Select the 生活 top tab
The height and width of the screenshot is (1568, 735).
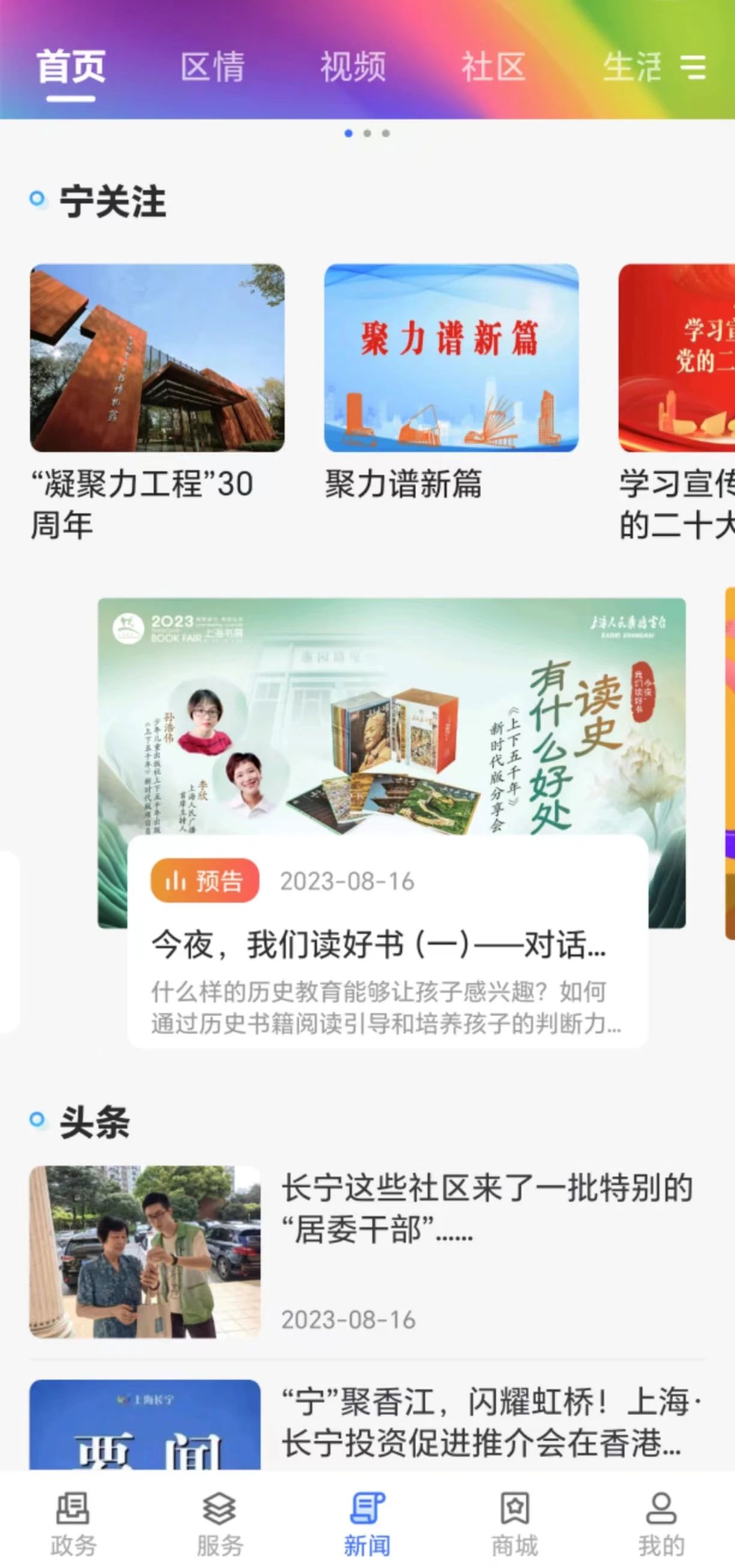pos(632,67)
